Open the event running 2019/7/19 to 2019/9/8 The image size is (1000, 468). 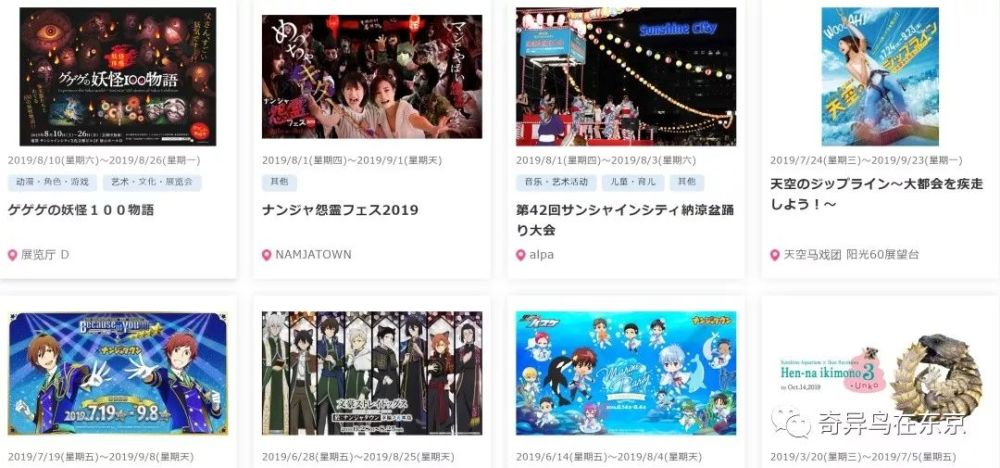(118, 373)
